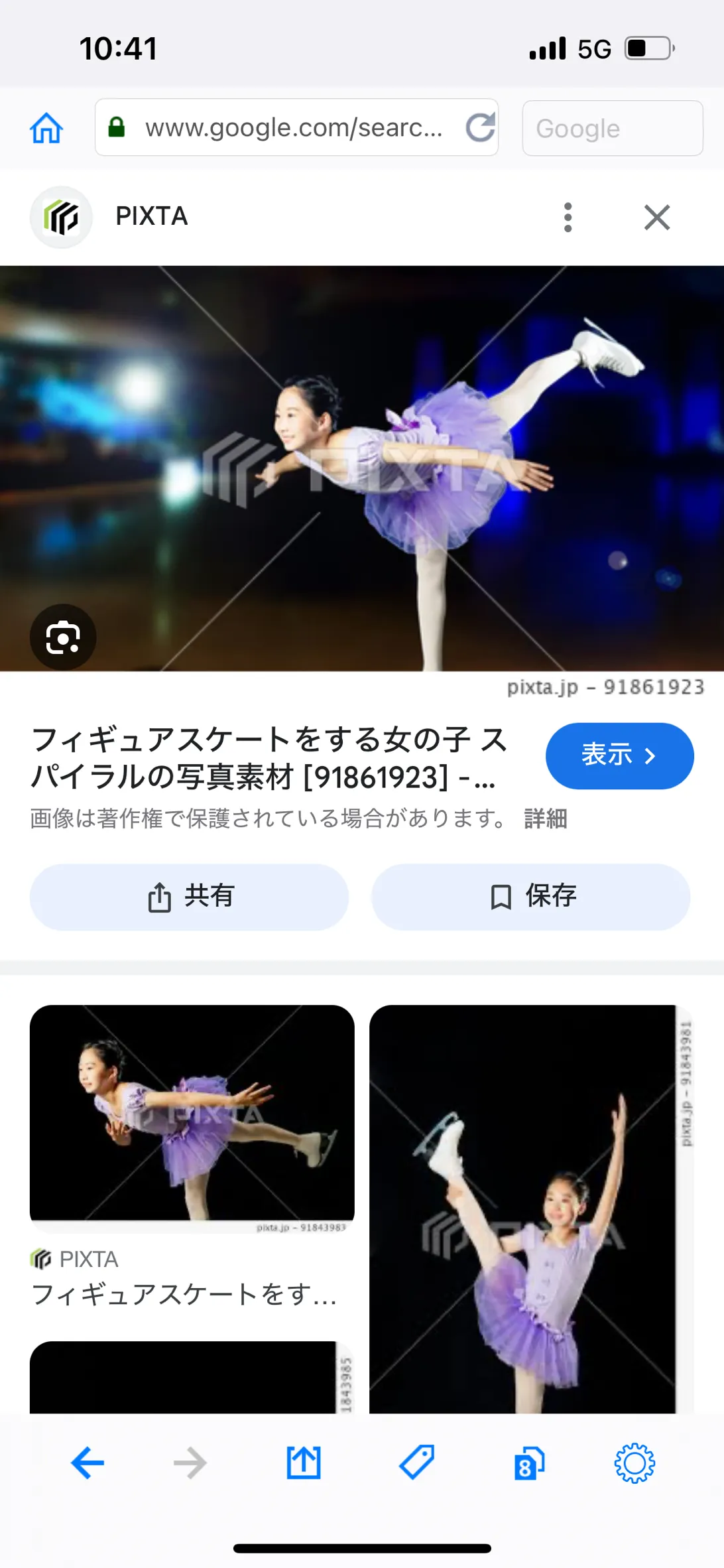Tap the 表示 button to visit page

619,755
